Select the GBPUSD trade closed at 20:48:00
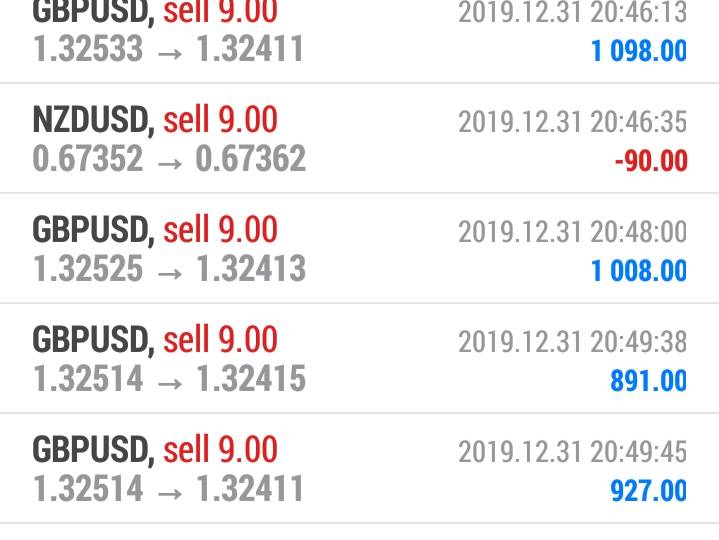Screen dimensions: 719x540 [359, 249]
